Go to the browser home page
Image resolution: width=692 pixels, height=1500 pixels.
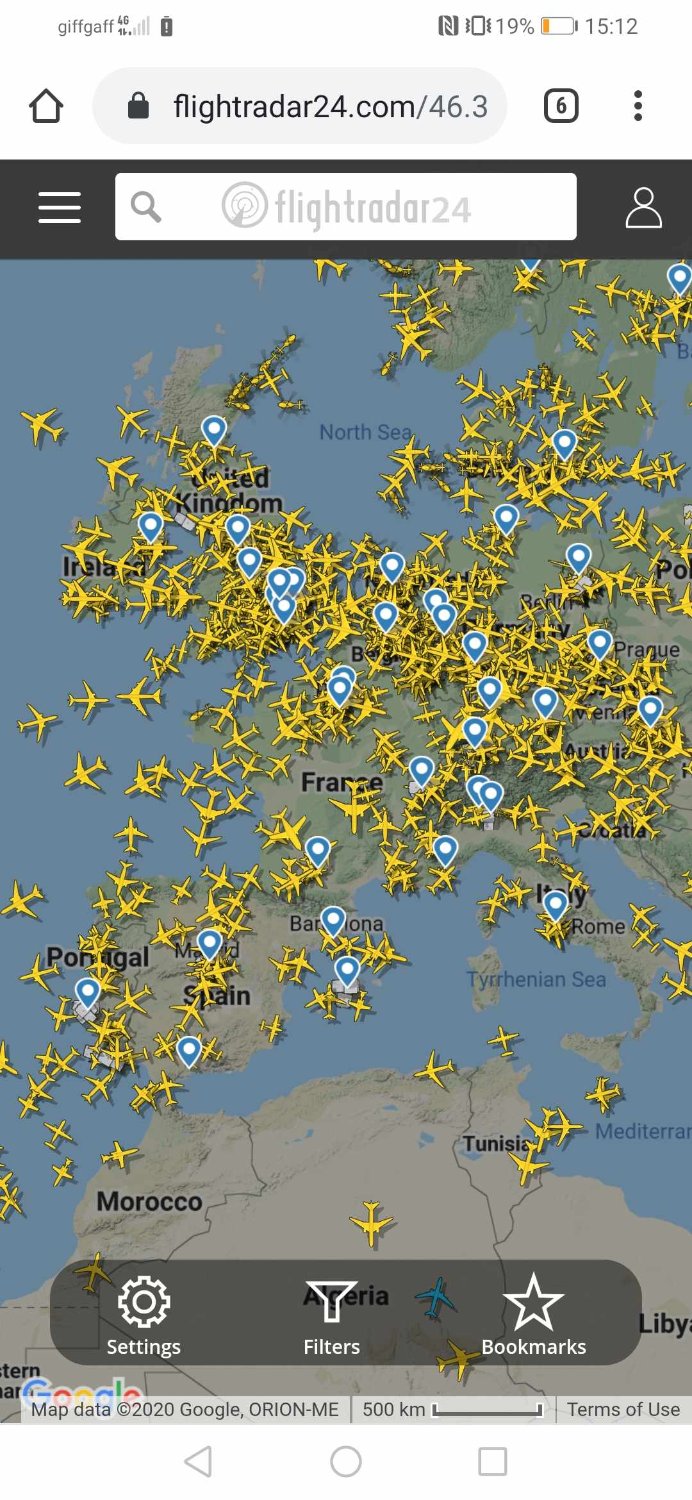tap(46, 106)
